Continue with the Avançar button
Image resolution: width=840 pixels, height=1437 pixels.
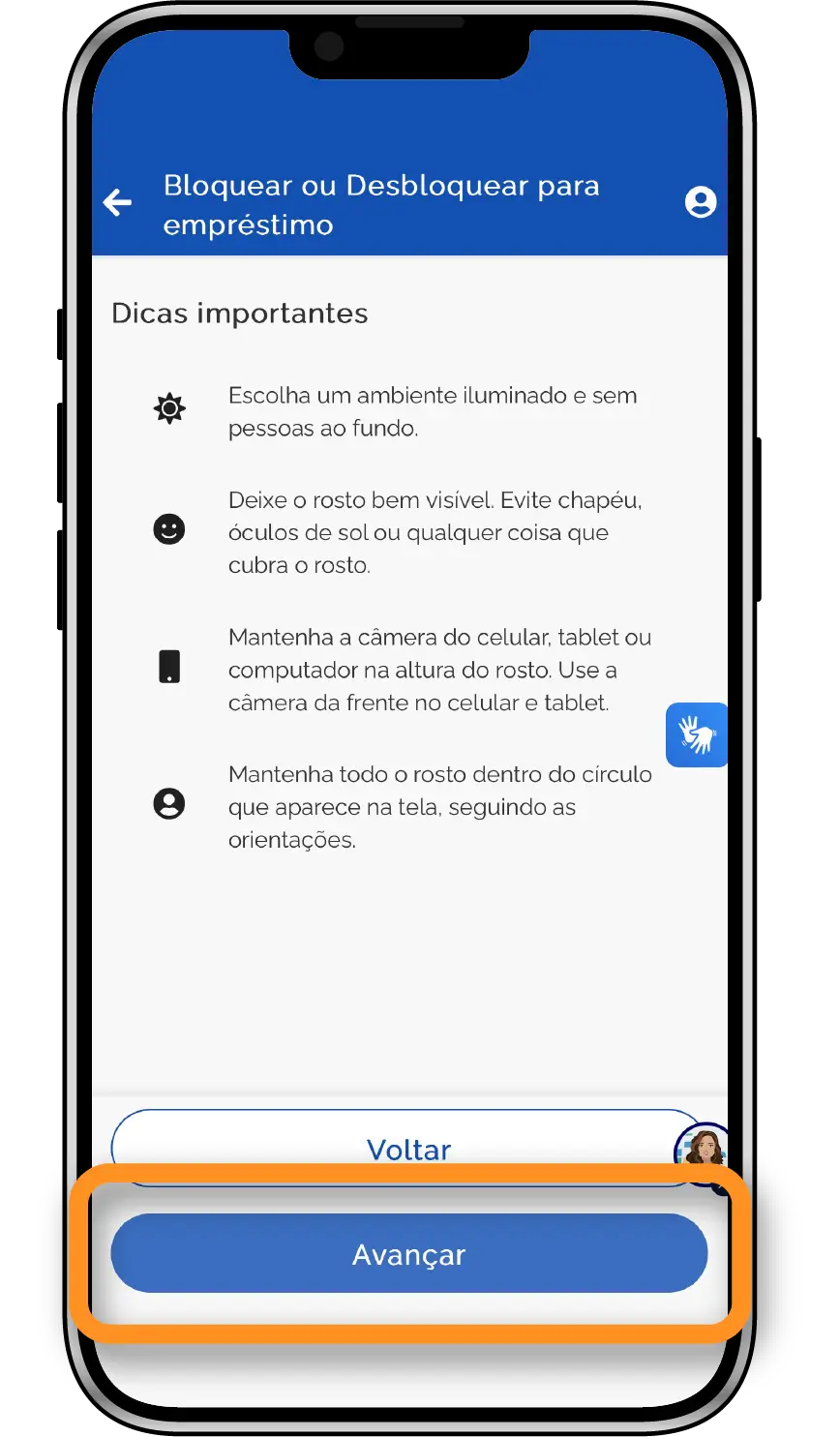tap(408, 1253)
